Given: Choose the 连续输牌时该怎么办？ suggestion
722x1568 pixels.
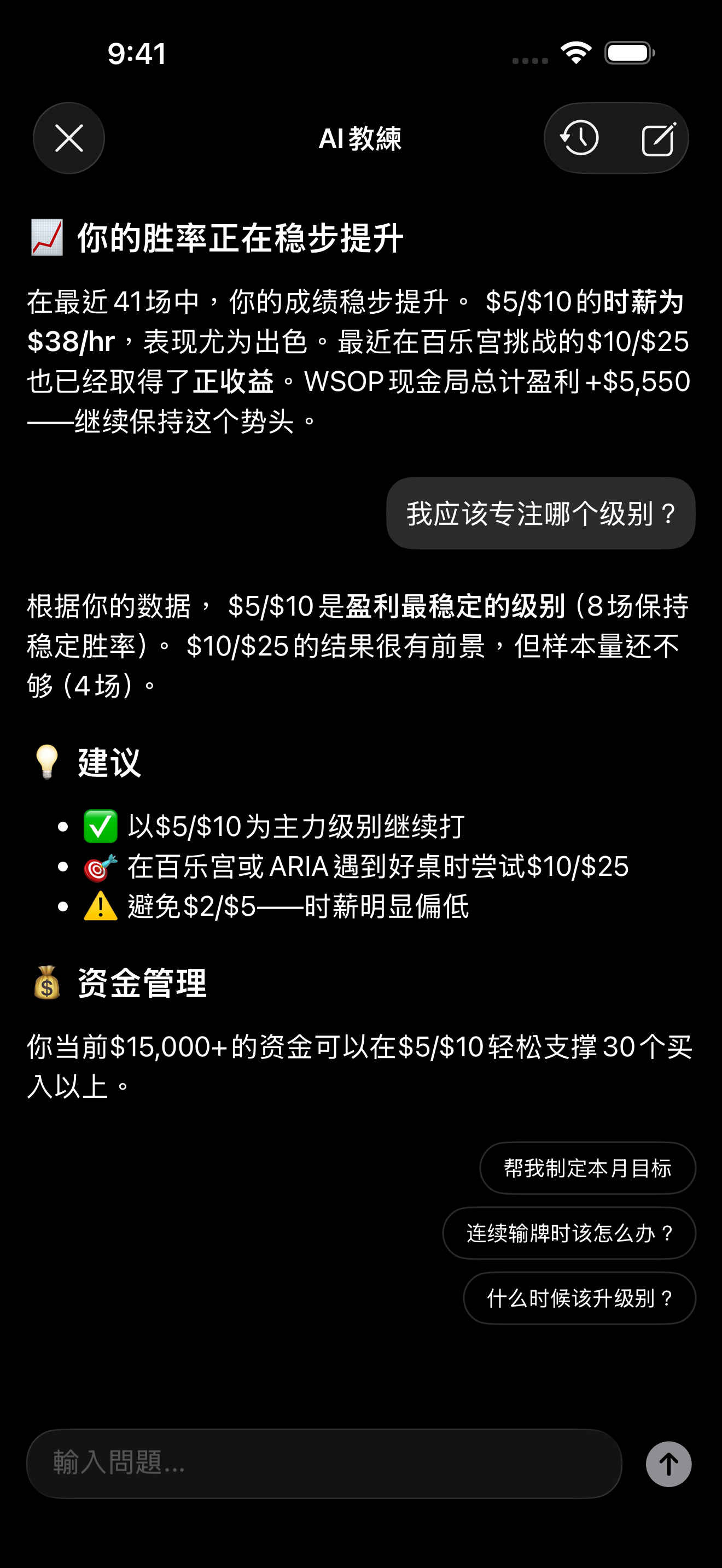Looking at the screenshot, I should pyautogui.click(x=569, y=1233).
